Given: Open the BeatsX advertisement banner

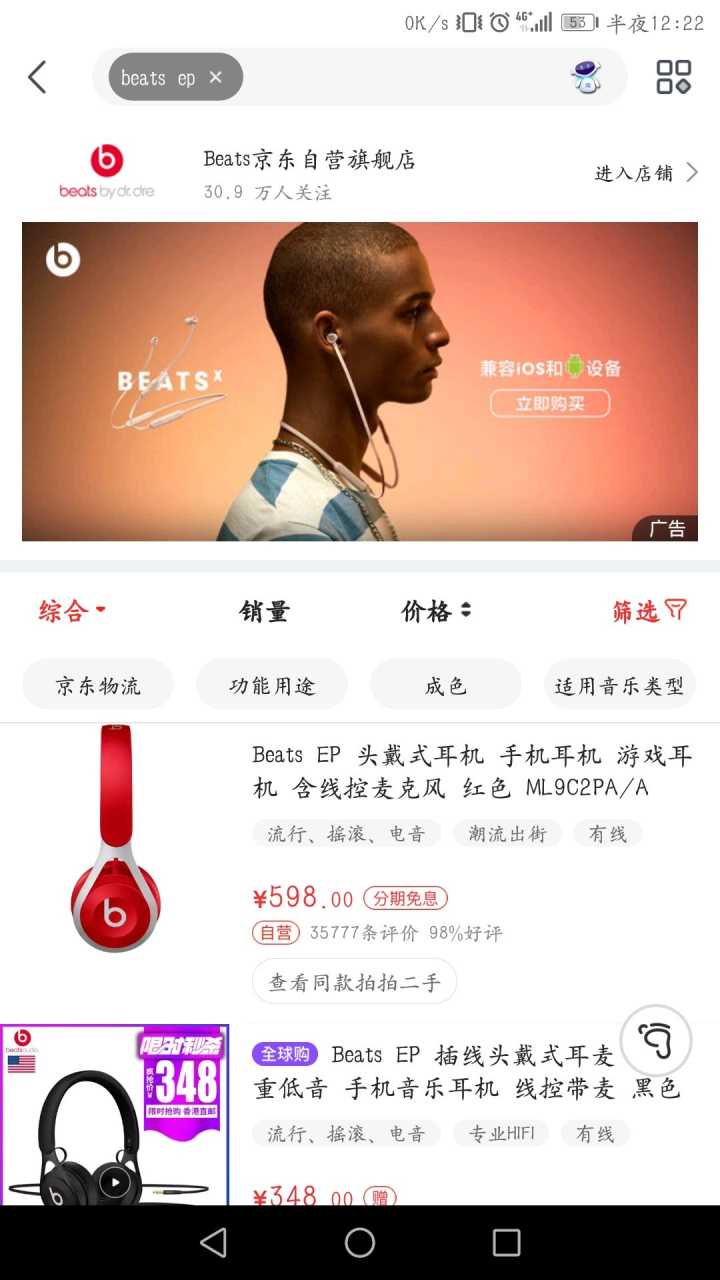Looking at the screenshot, I should [x=360, y=381].
